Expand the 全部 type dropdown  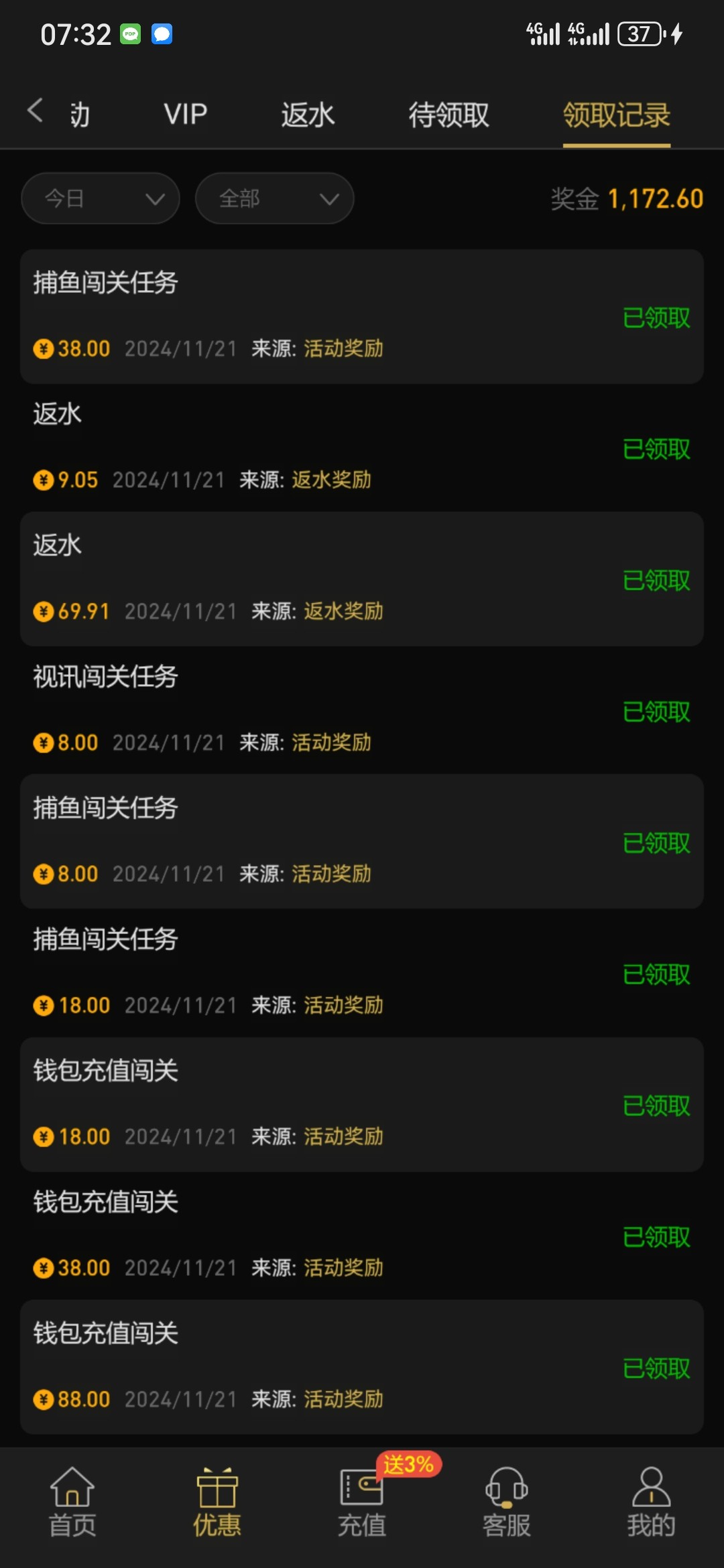pos(275,198)
